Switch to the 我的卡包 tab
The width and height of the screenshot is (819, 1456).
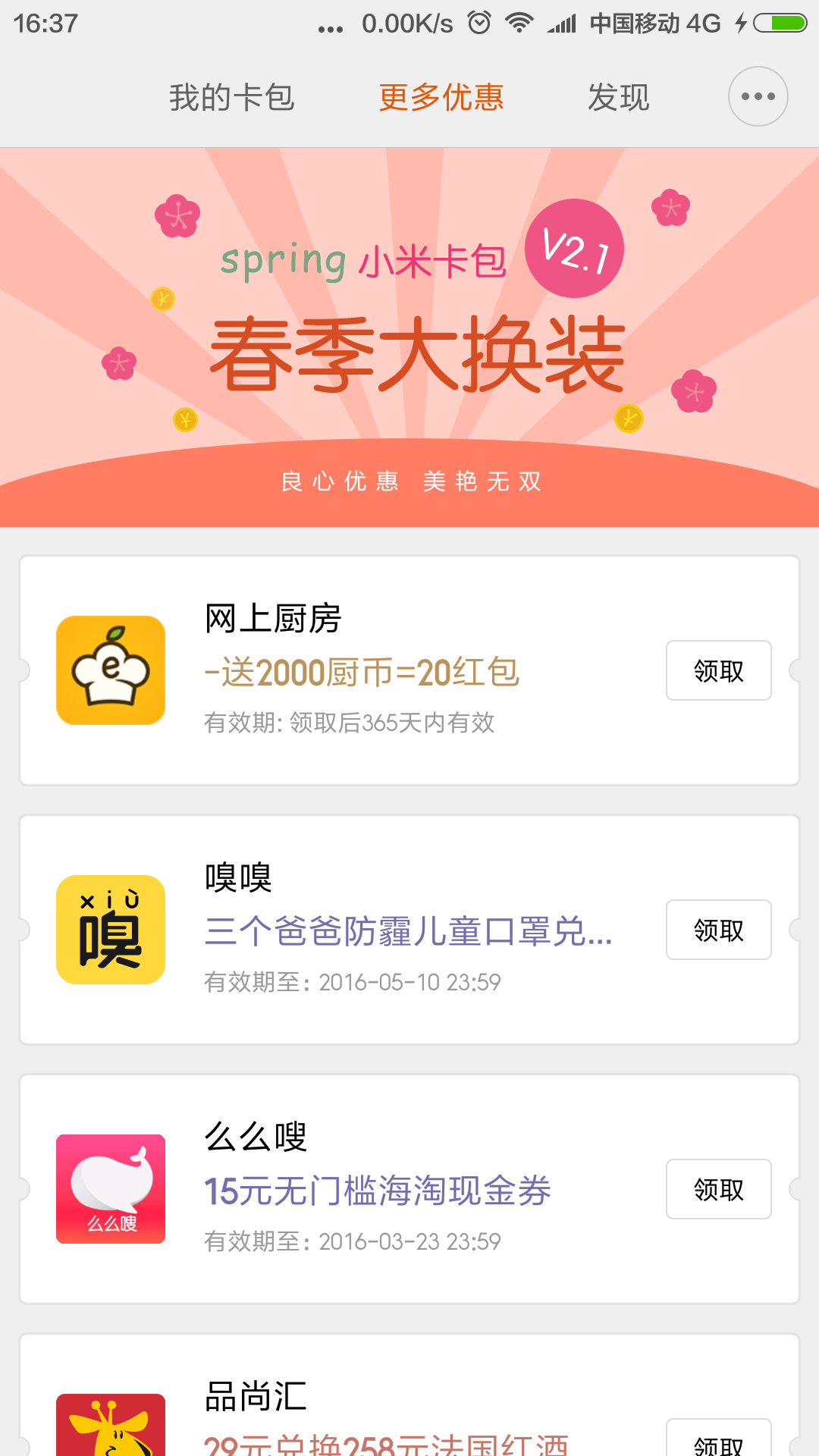coord(231,98)
